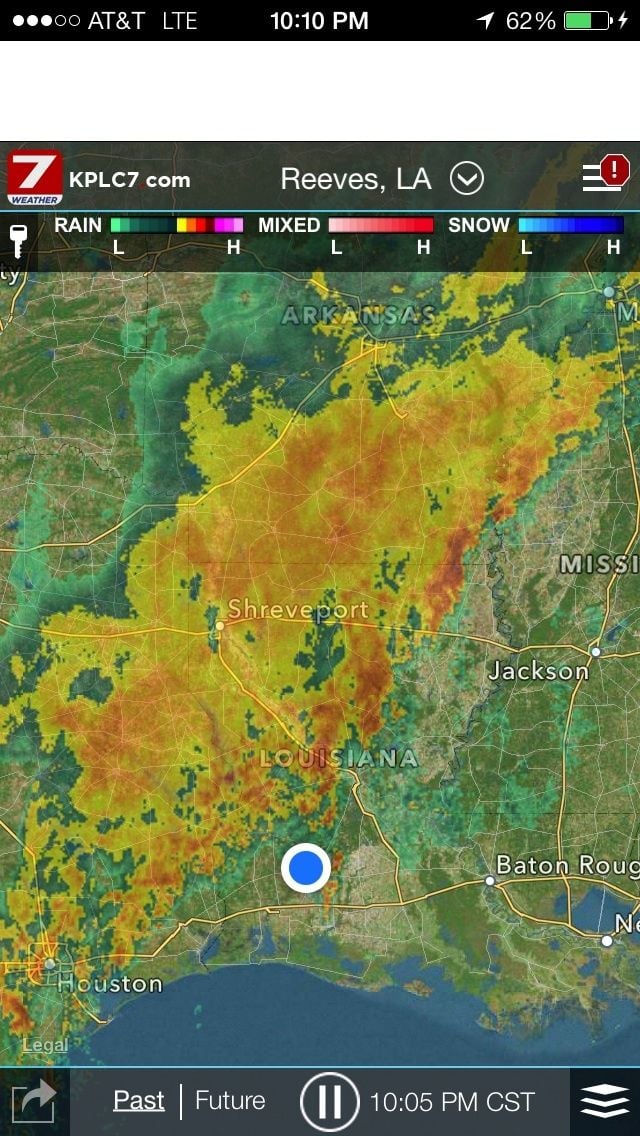Toggle the radar legend key
Screen dimensions: 640x1136
[x=19, y=240]
